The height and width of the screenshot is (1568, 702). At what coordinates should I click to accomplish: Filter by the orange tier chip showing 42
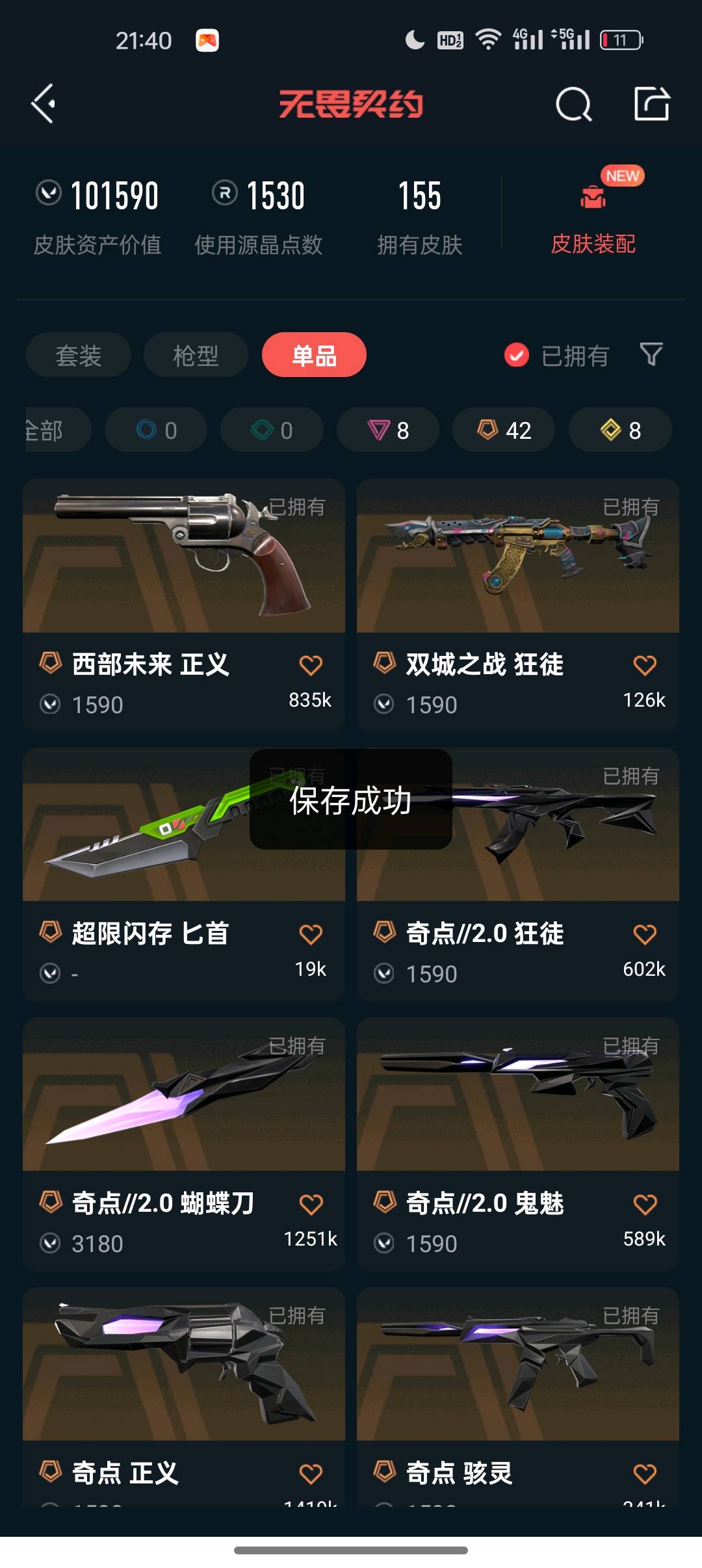[504, 430]
